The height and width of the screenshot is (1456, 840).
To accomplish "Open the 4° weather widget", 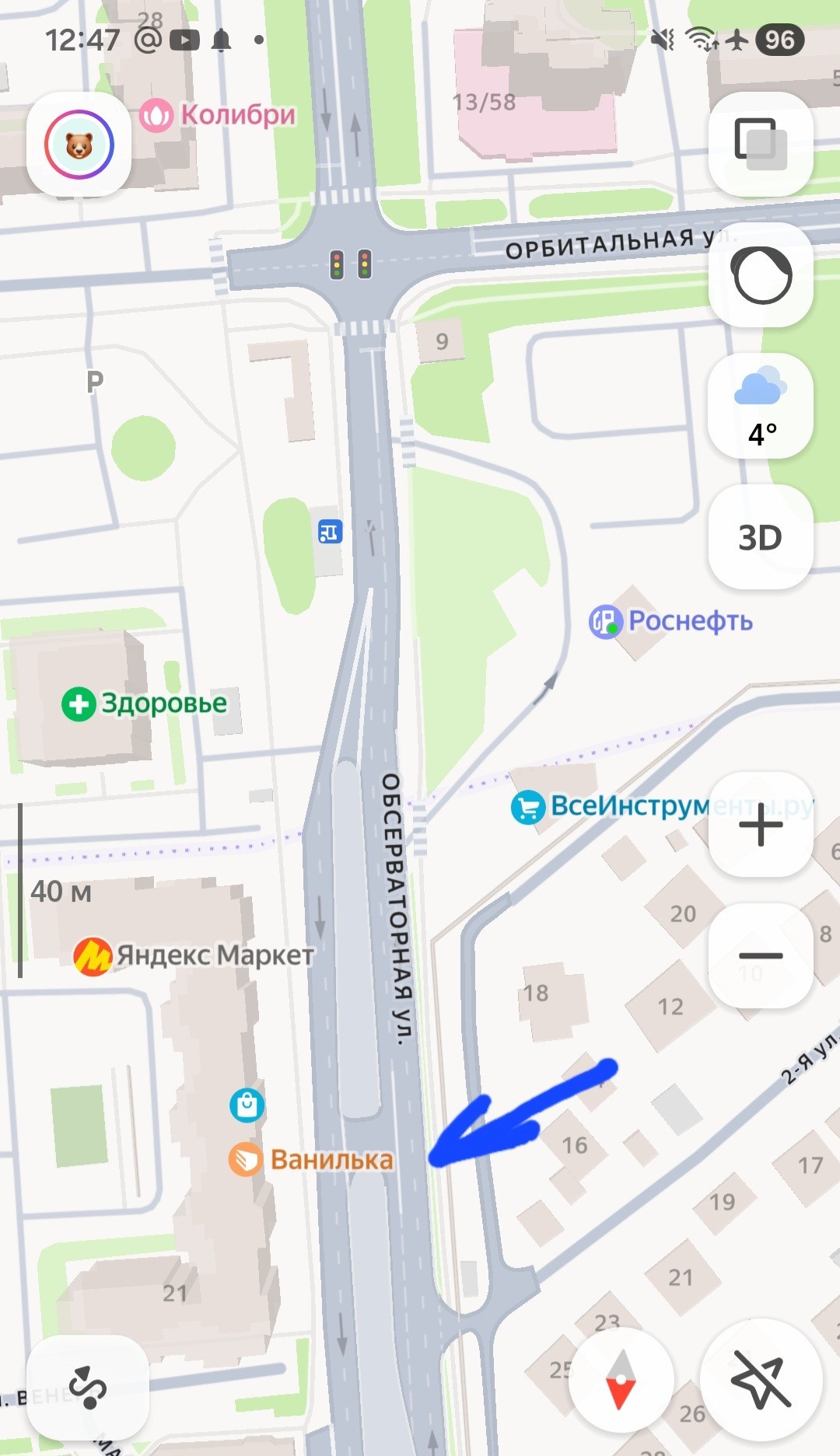I will 761,407.
